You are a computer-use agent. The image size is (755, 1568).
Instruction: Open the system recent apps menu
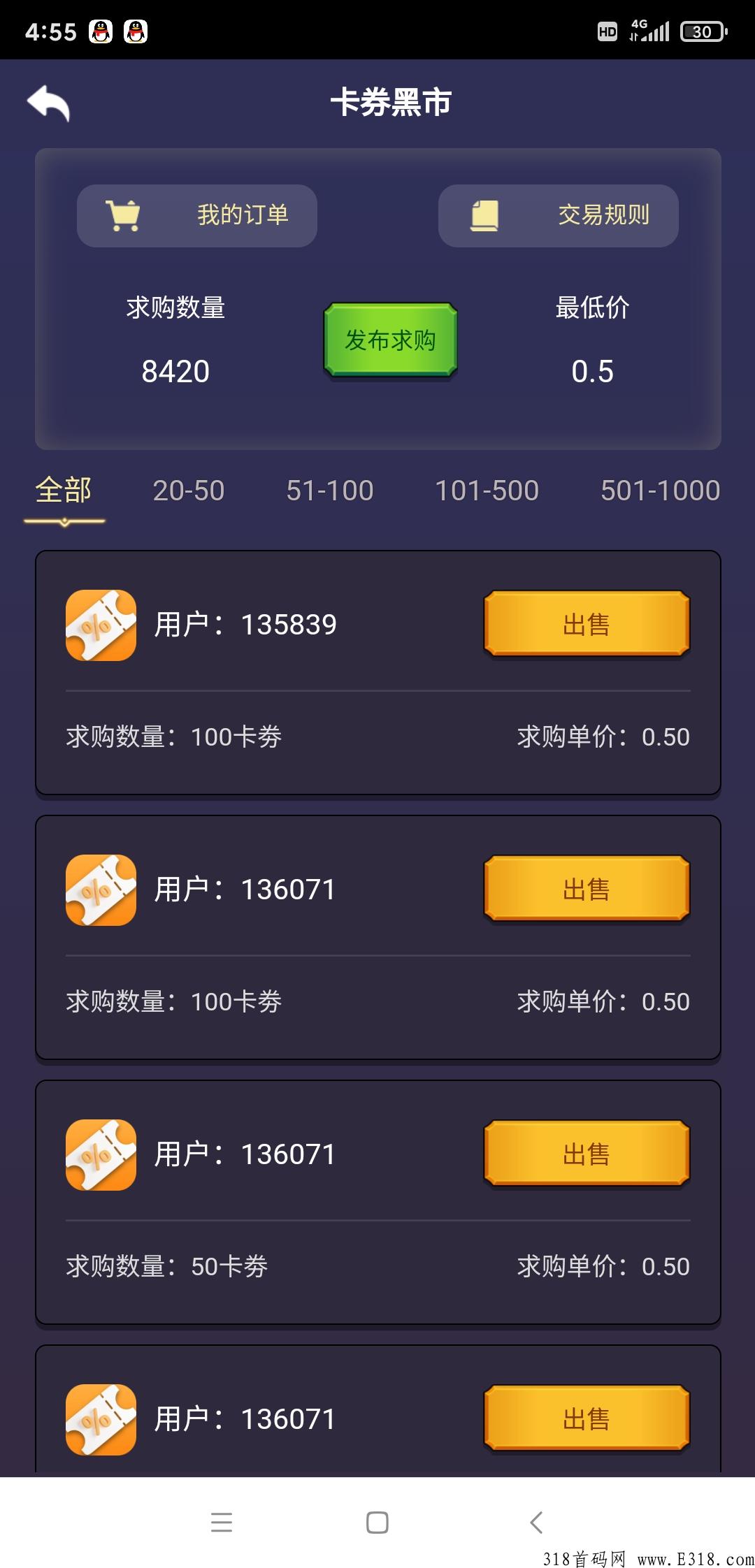pyautogui.click(x=222, y=1522)
